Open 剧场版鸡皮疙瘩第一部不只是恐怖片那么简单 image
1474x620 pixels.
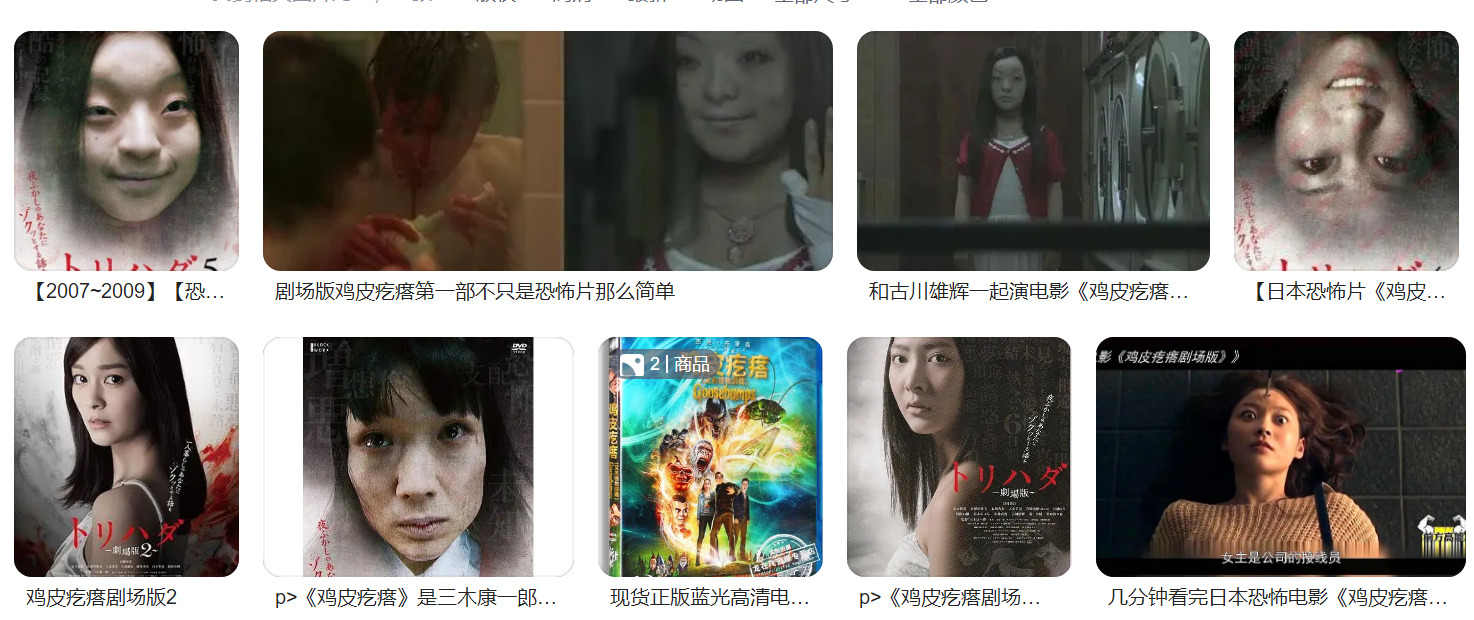click(547, 150)
